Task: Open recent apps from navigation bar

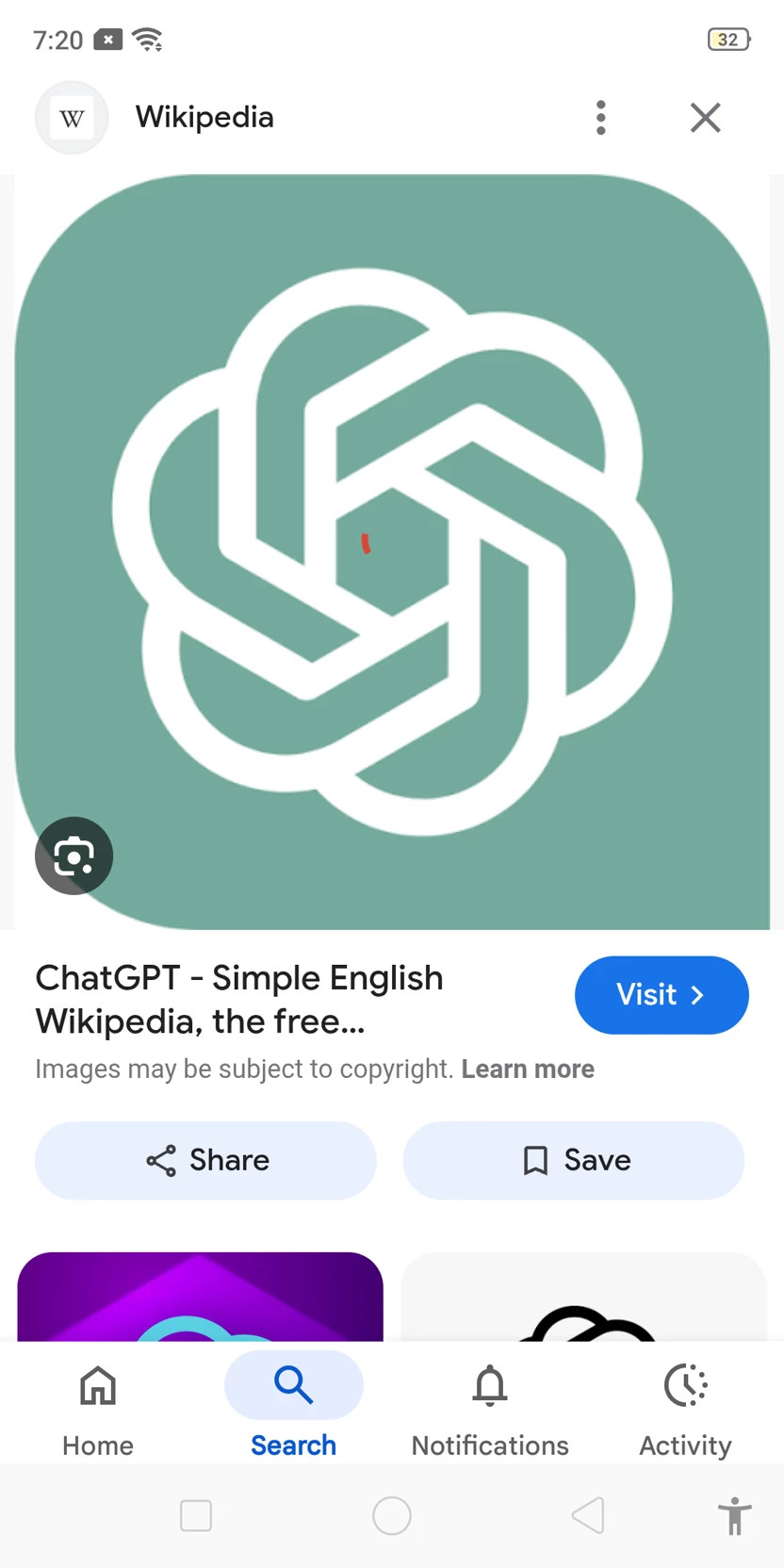Action: tap(196, 1515)
